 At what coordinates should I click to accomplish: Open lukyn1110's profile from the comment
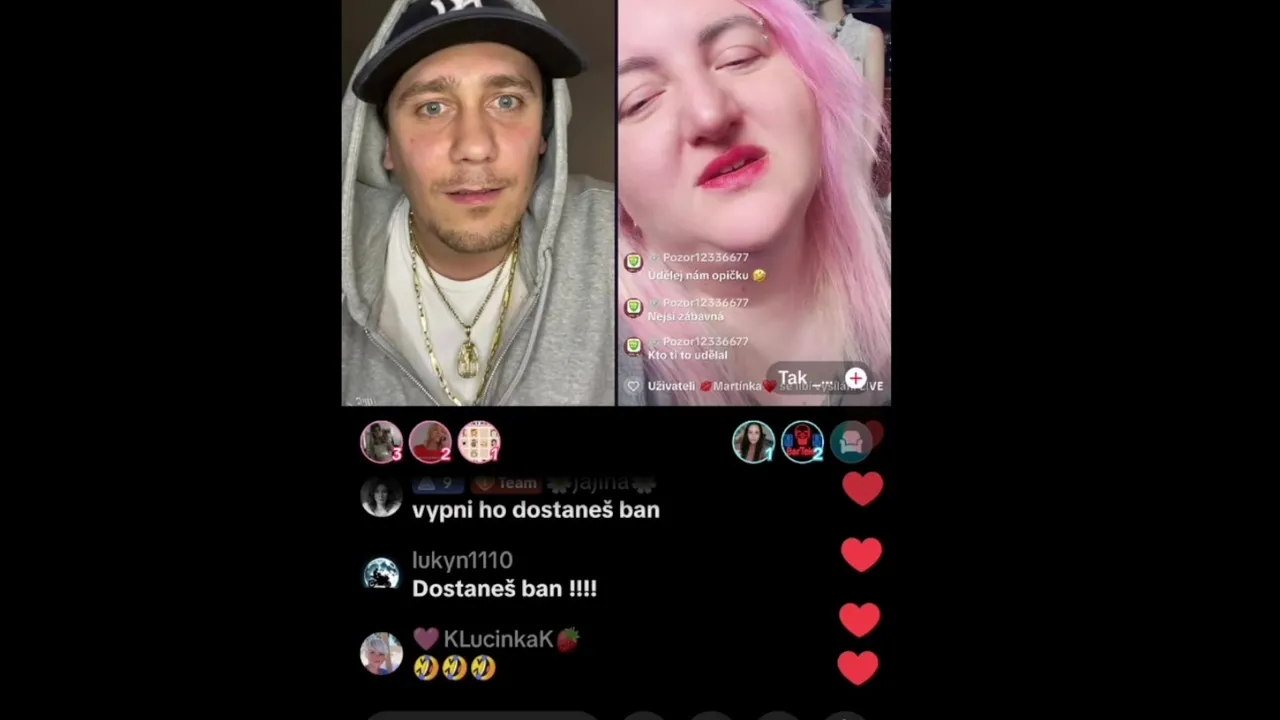tap(381, 574)
